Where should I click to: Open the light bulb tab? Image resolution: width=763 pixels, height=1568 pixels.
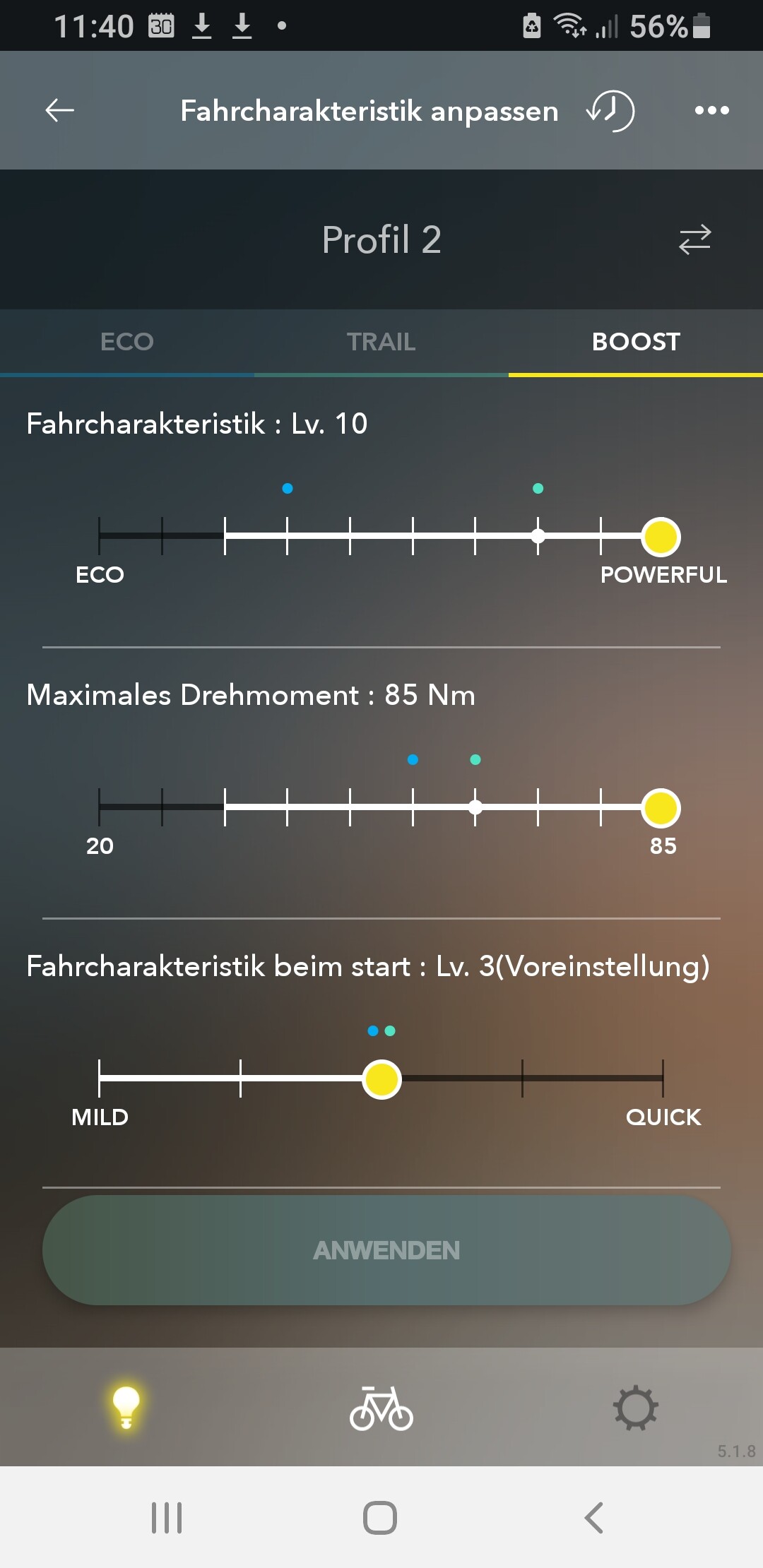point(126,1407)
